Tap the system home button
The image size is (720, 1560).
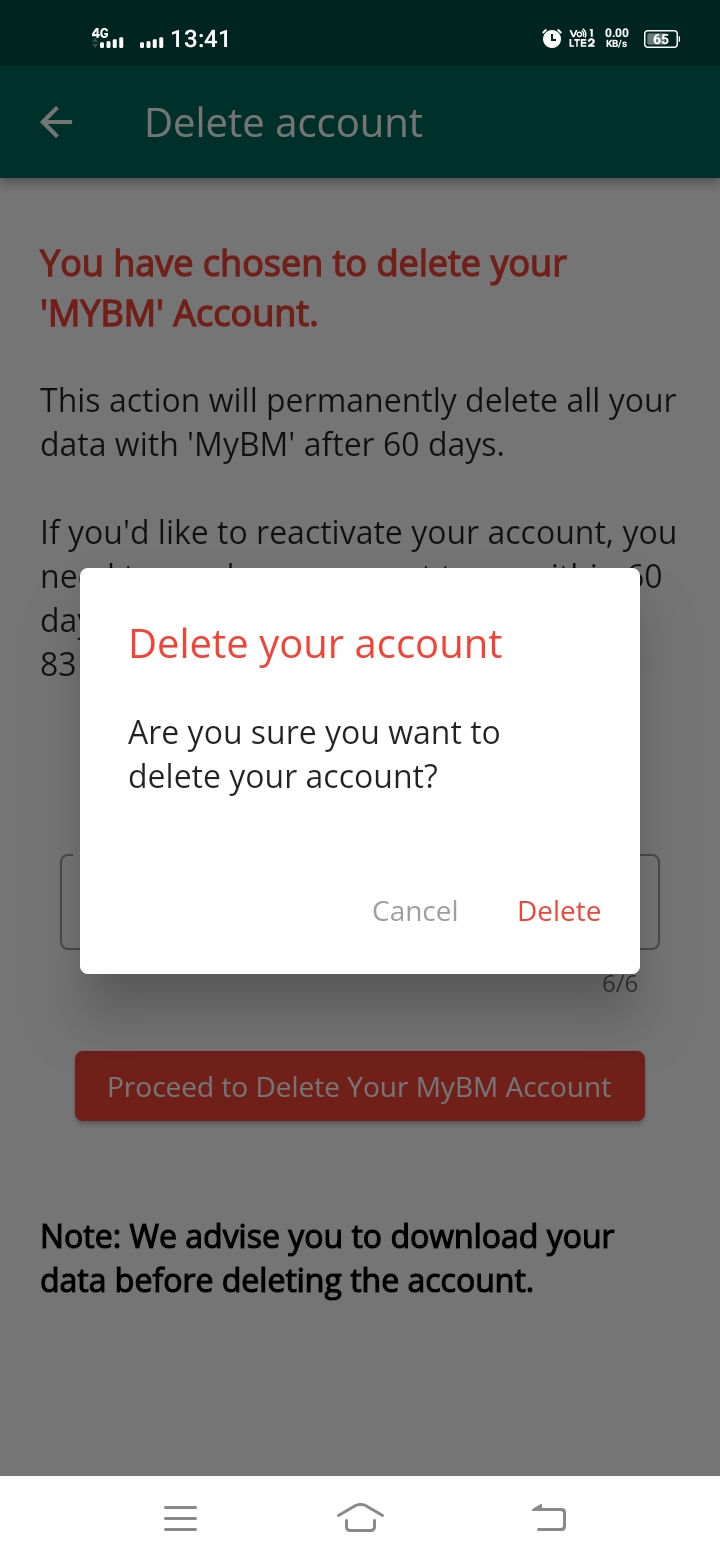(x=360, y=1518)
